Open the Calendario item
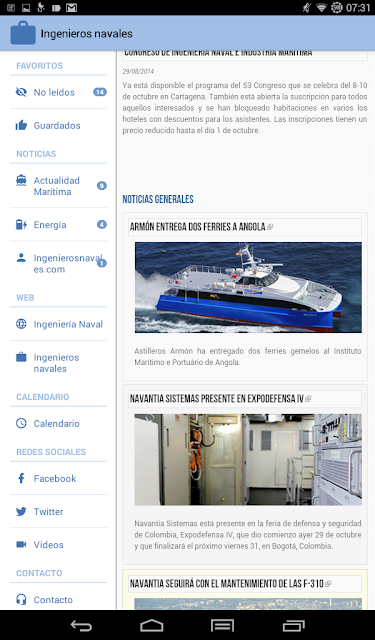 tap(58, 423)
